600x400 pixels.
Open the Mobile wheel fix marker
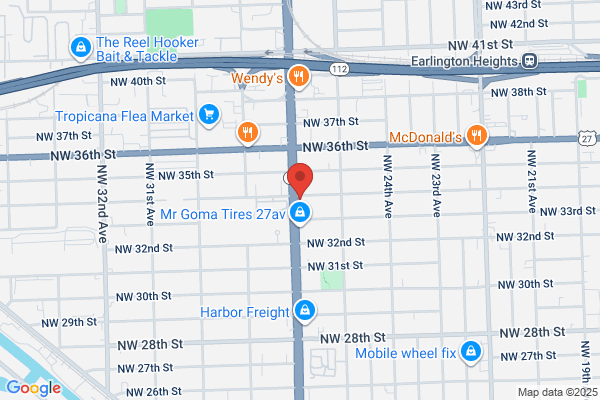click(471, 352)
